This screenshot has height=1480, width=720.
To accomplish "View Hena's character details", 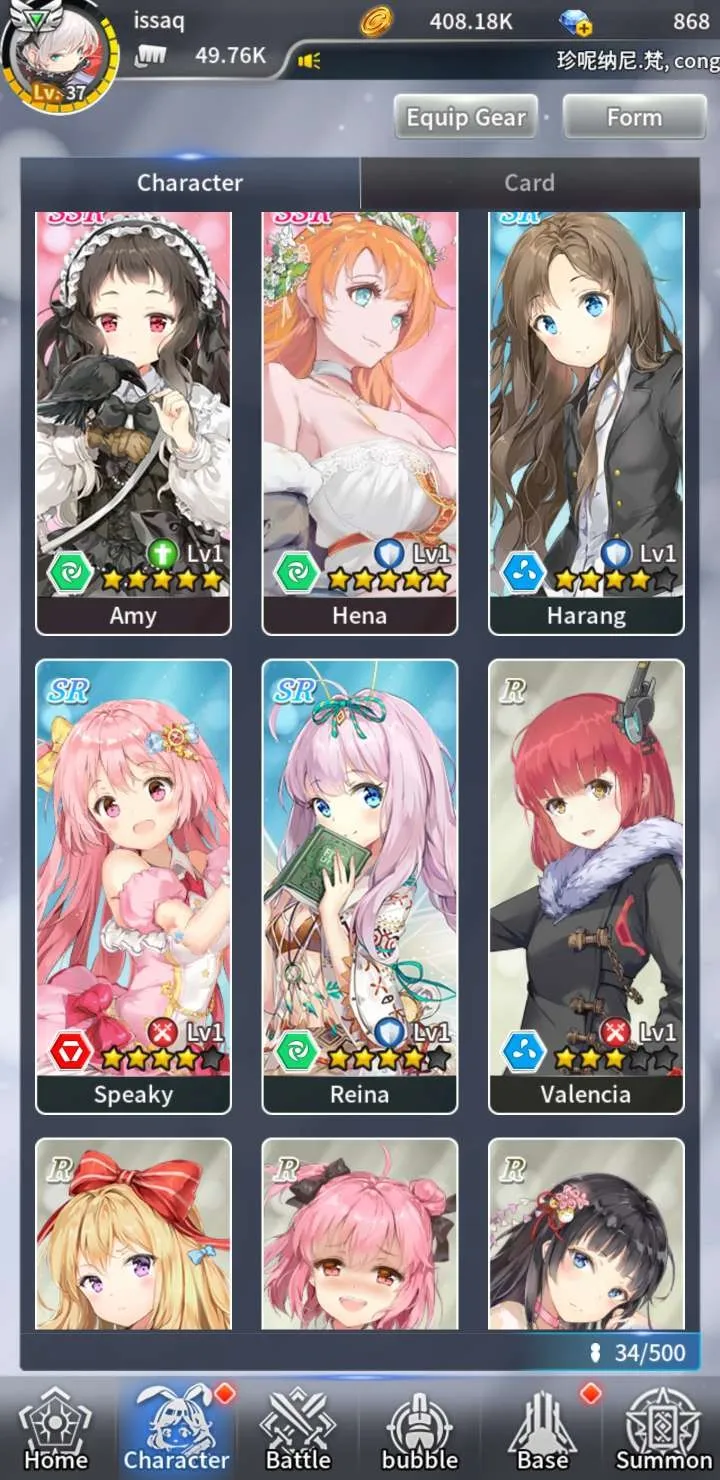I will pyautogui.click(x=360, y=420).
